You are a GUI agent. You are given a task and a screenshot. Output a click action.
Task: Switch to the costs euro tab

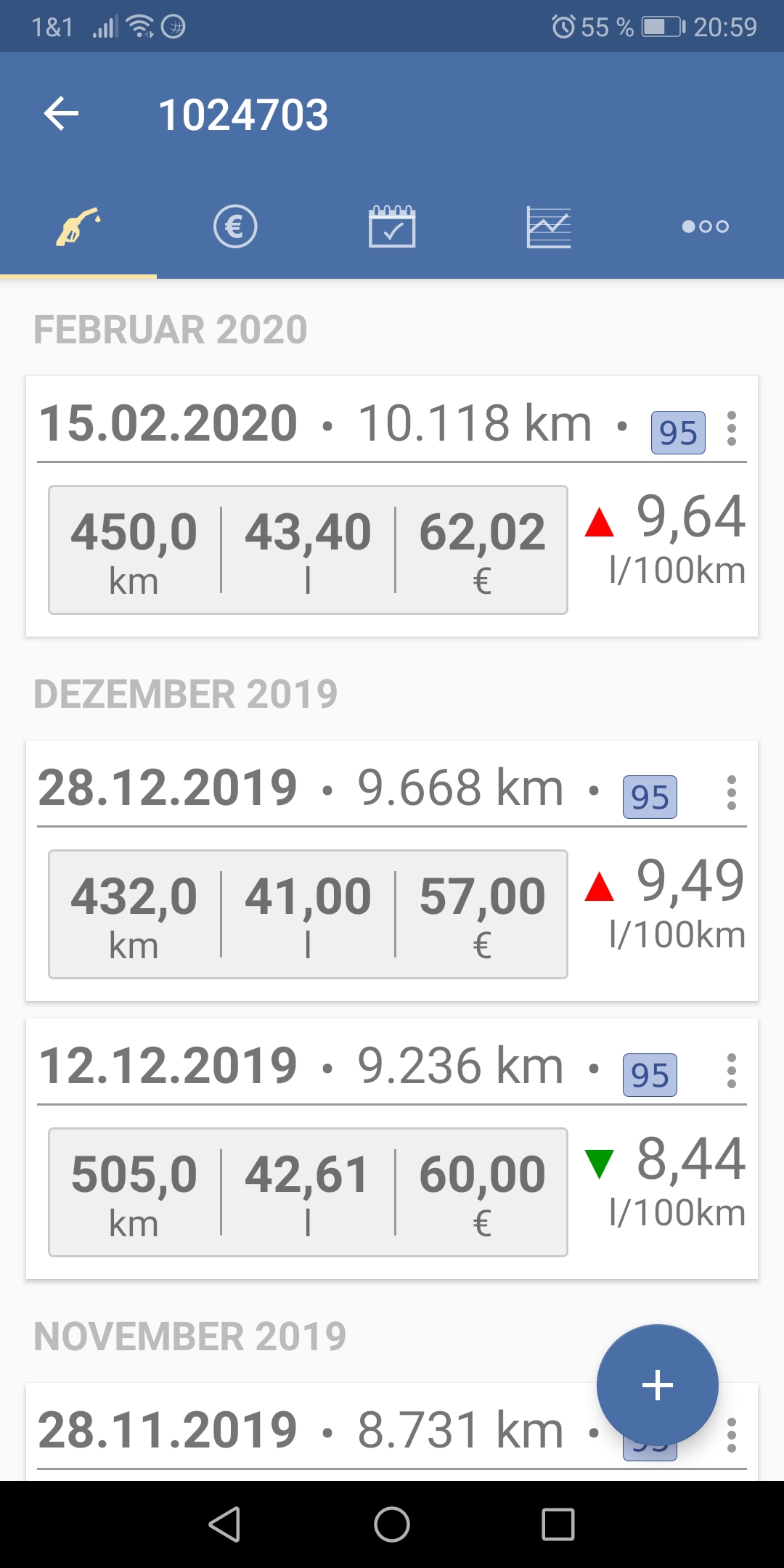coord(235,226)
